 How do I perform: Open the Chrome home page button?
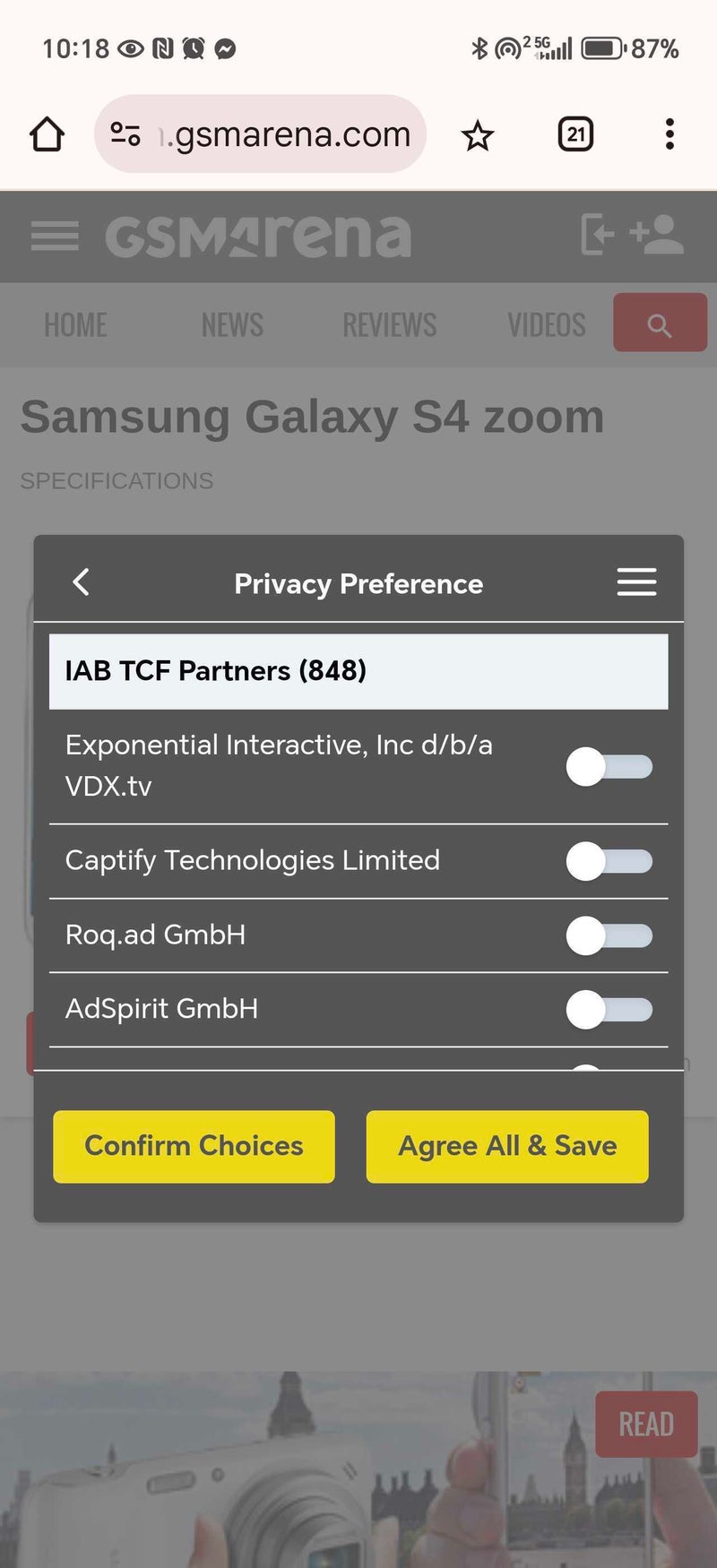point(47,135)
